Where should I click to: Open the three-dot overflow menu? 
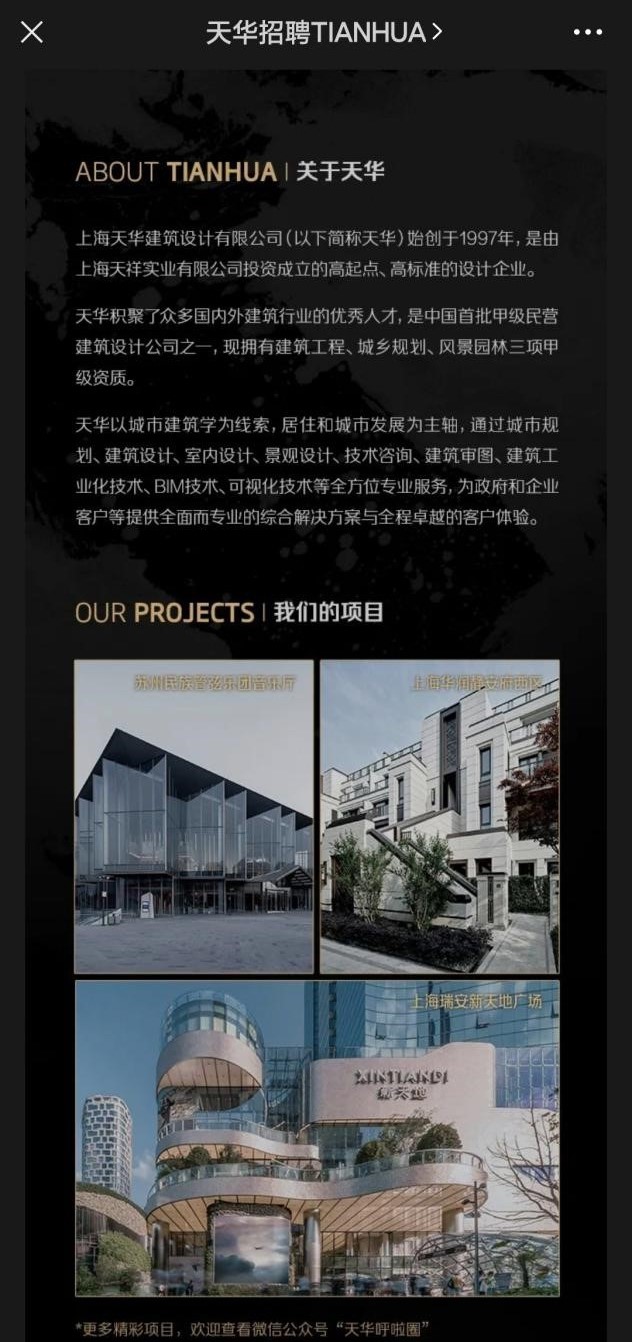[x=587, y=33]
